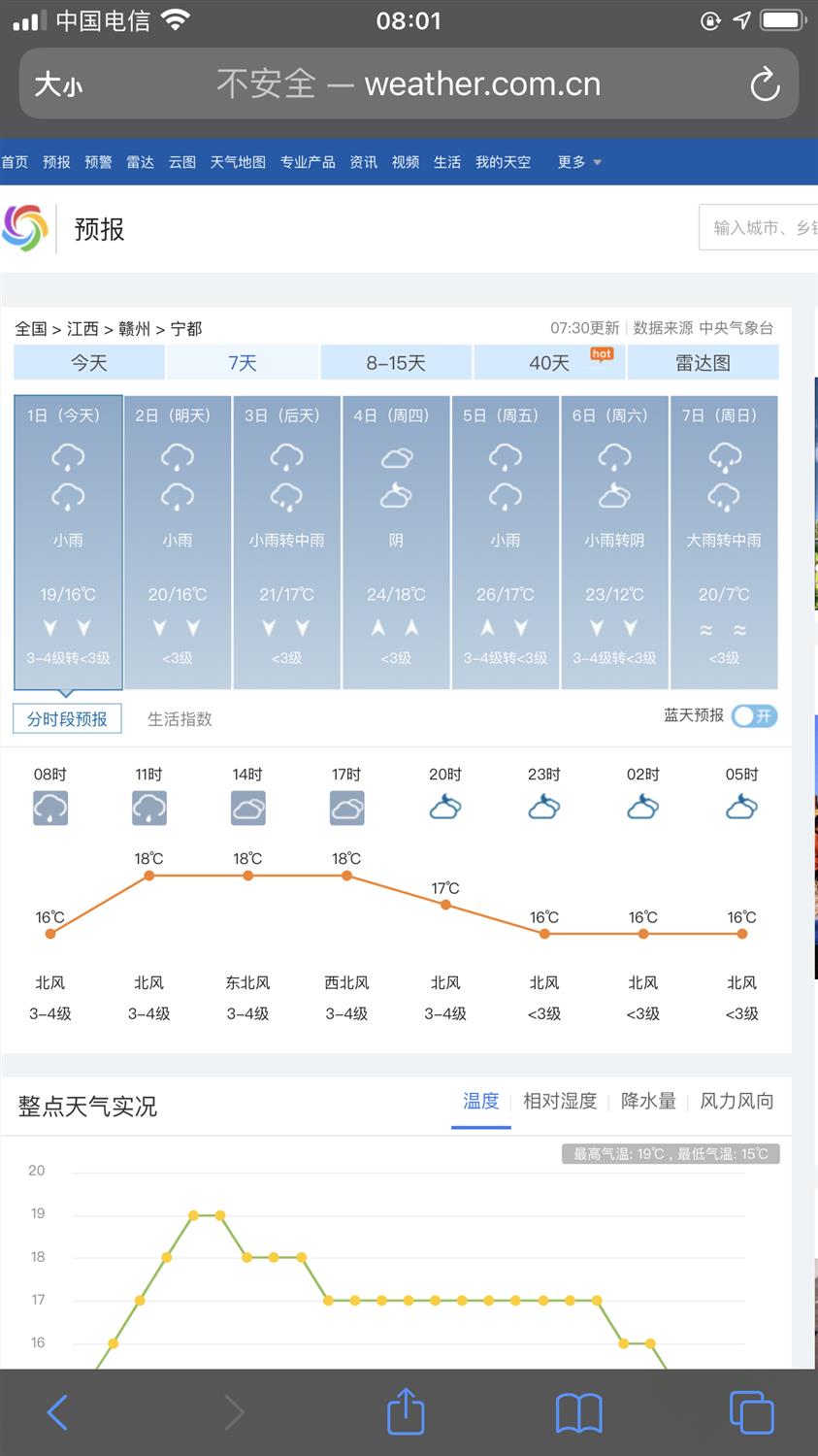Select the 4日 (周四) forecast card

tap(396, 542)
